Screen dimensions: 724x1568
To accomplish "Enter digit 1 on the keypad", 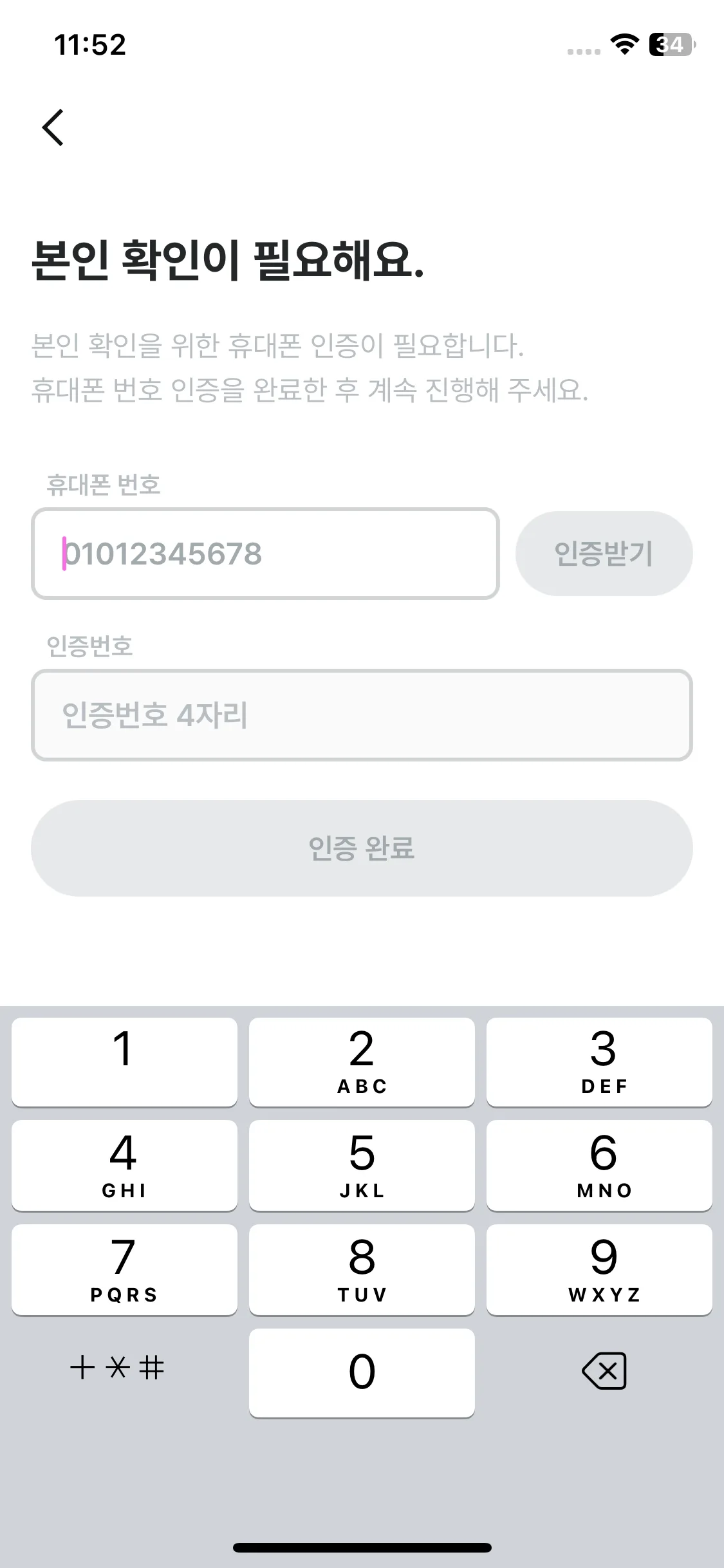I will (x=124, y=1062).
